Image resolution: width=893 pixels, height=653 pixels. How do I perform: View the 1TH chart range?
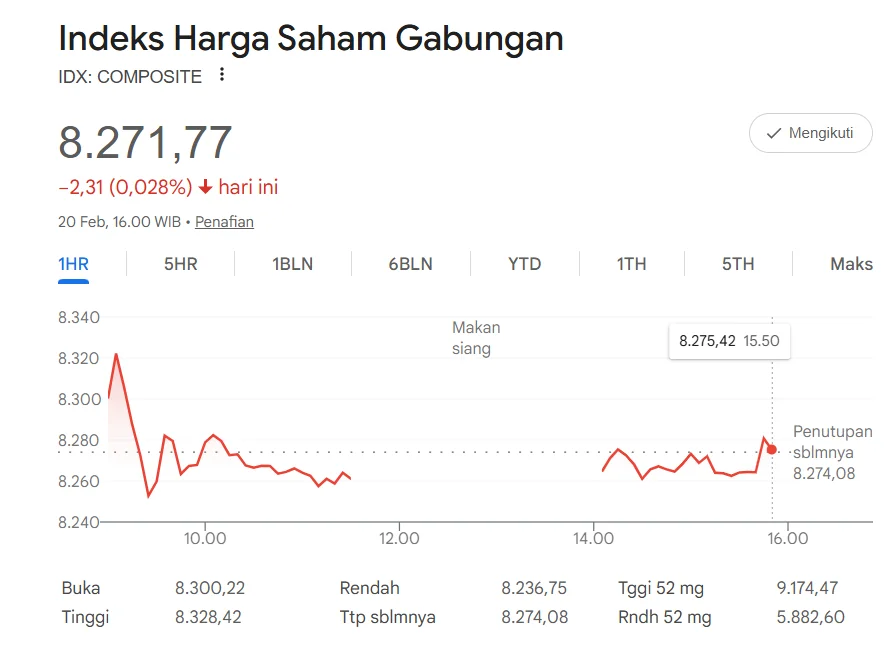631,264
